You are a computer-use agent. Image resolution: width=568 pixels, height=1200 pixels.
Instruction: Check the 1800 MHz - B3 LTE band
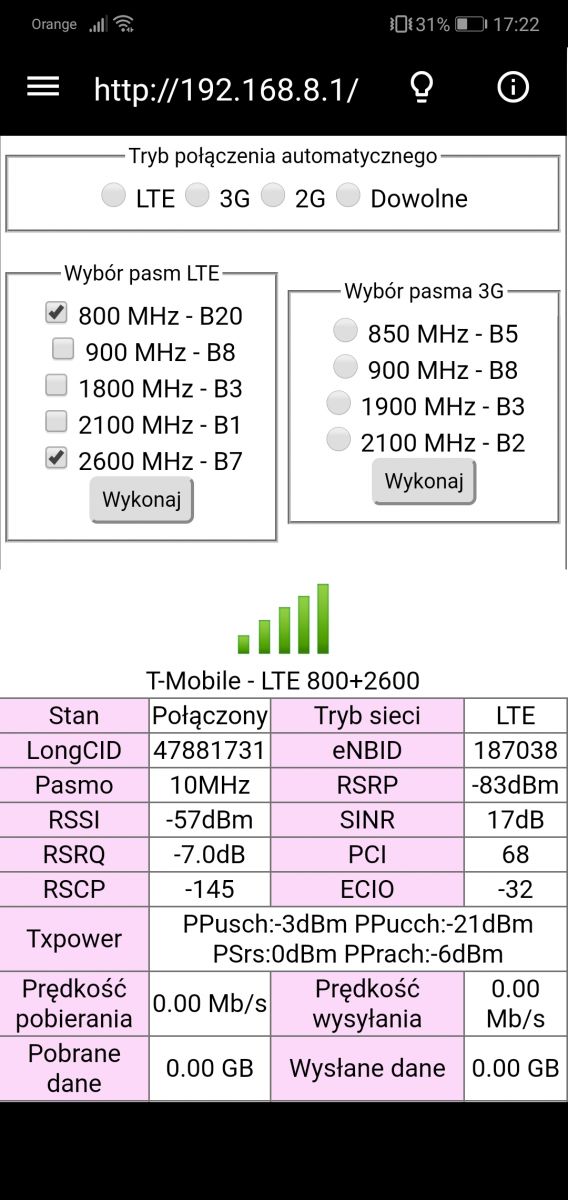(56, 385)
